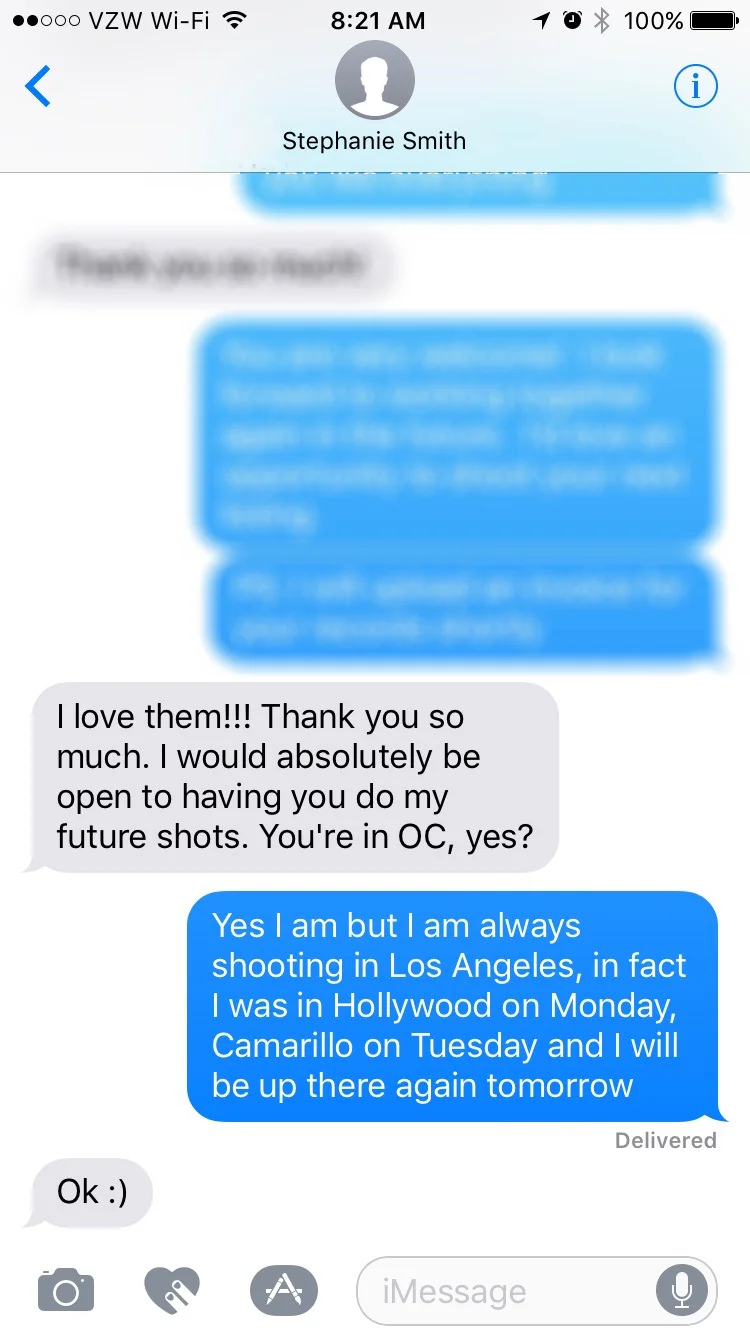Viewport: 750px width, 1334px height.
Task: Open Stephanie Smith's contact avatar
Action: 374,82
